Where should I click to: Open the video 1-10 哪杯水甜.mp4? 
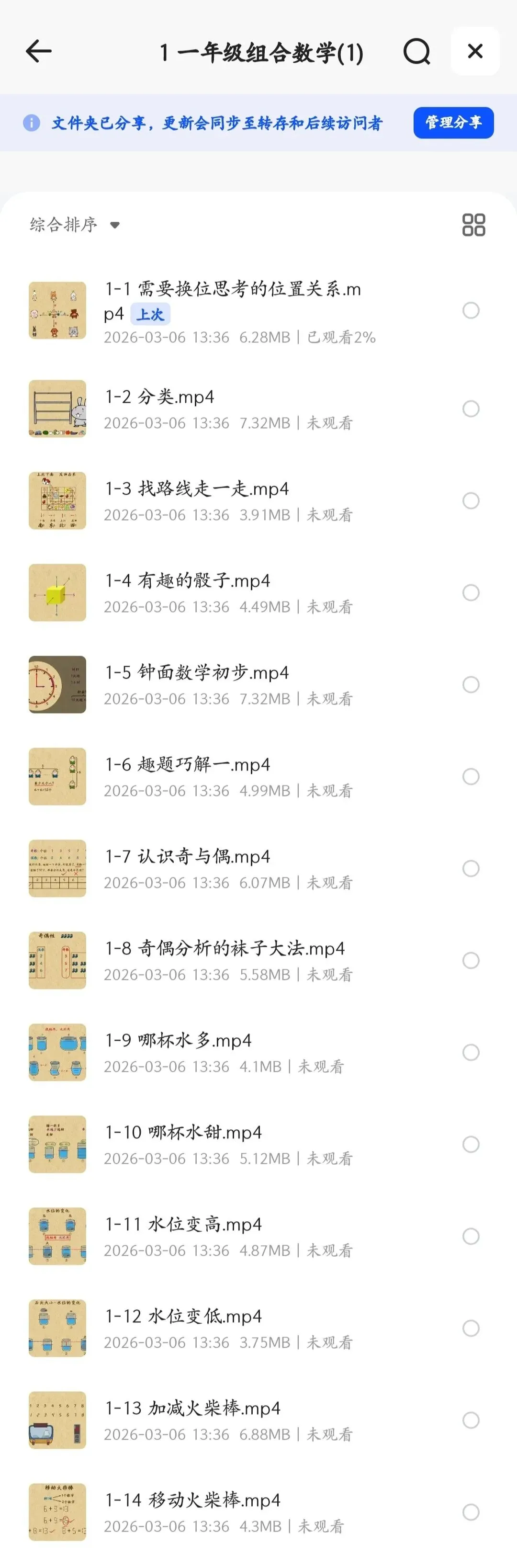click(183, 1132)
